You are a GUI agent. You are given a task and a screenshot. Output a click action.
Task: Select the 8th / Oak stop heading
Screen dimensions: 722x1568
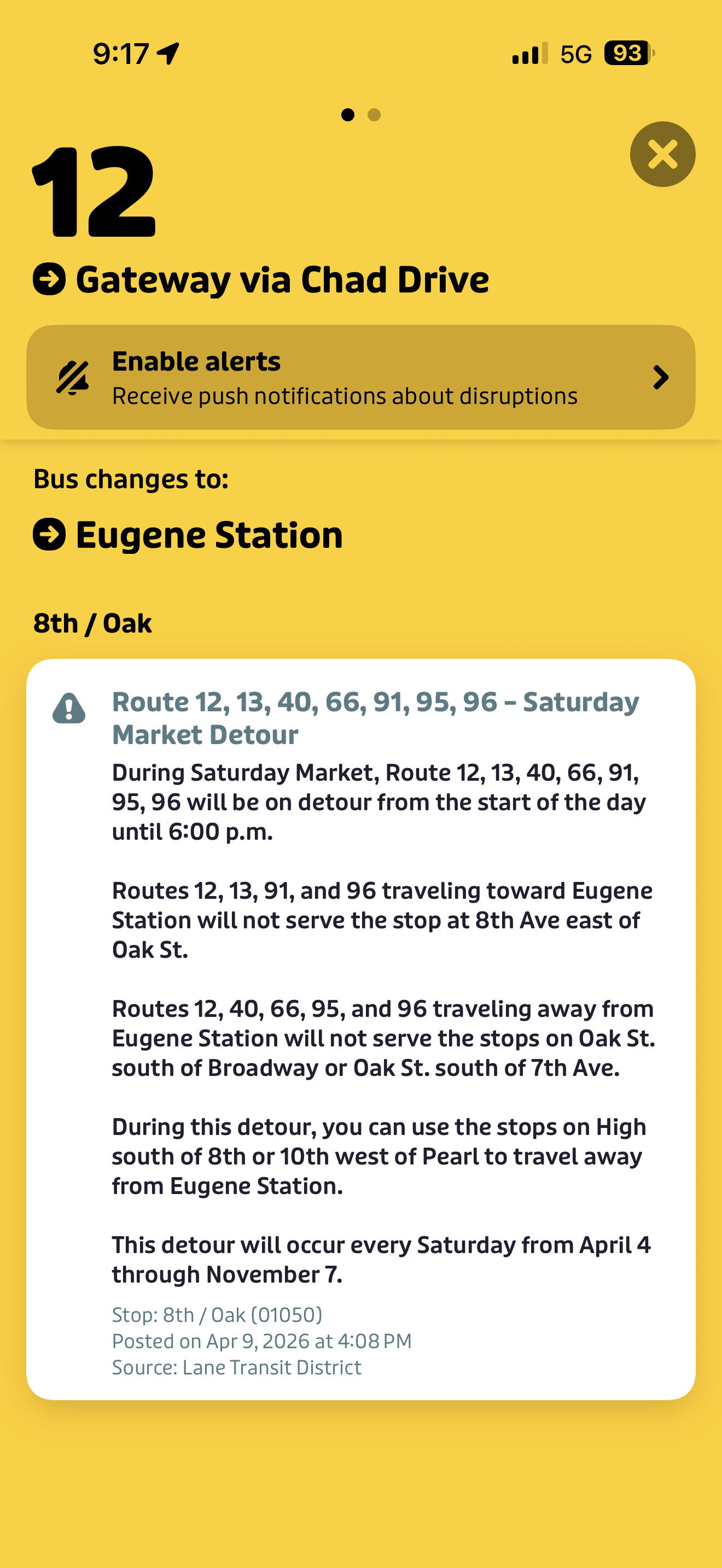coord(92,623)
